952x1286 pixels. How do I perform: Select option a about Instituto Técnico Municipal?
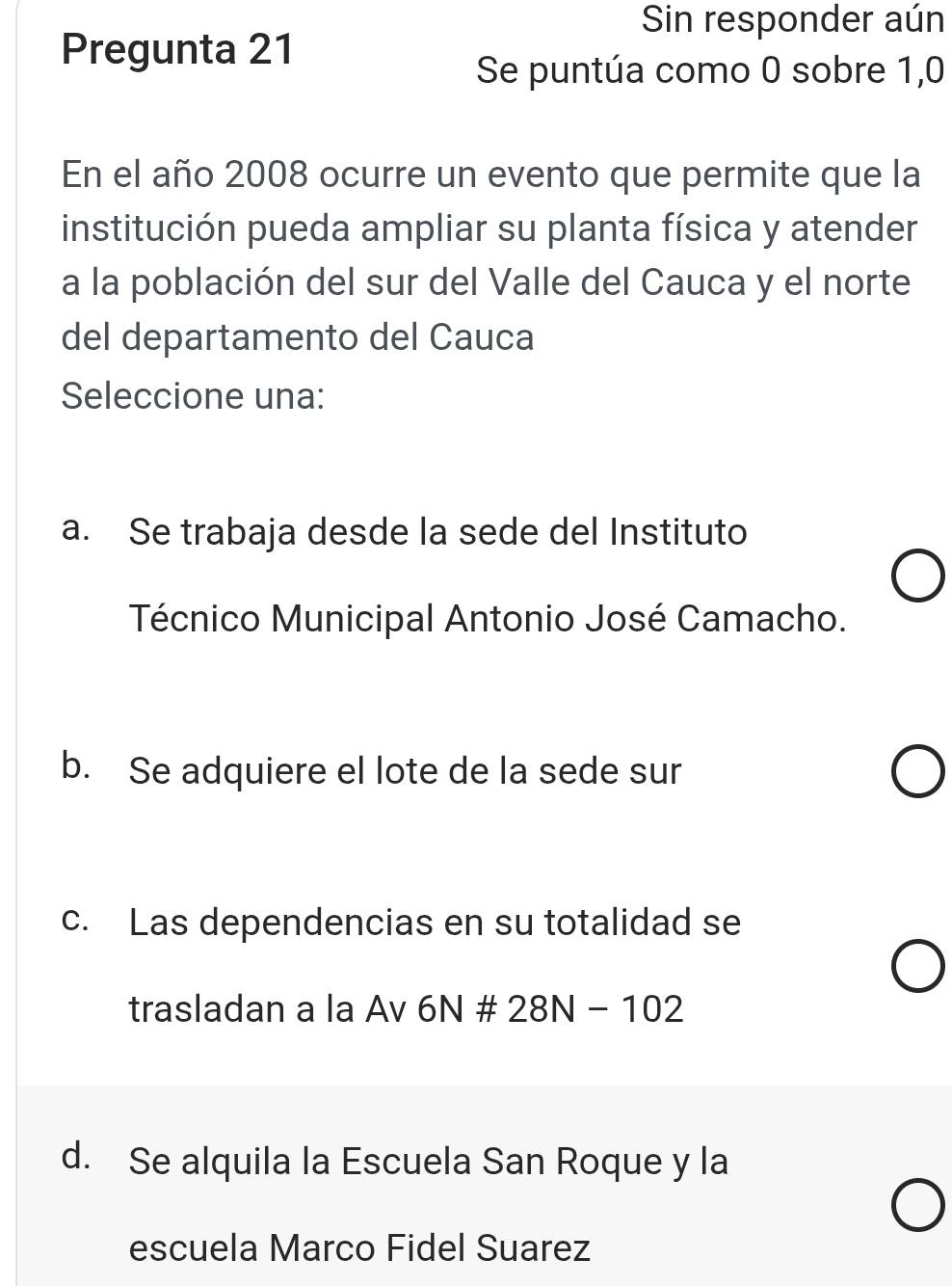click(x=916, y=576)
